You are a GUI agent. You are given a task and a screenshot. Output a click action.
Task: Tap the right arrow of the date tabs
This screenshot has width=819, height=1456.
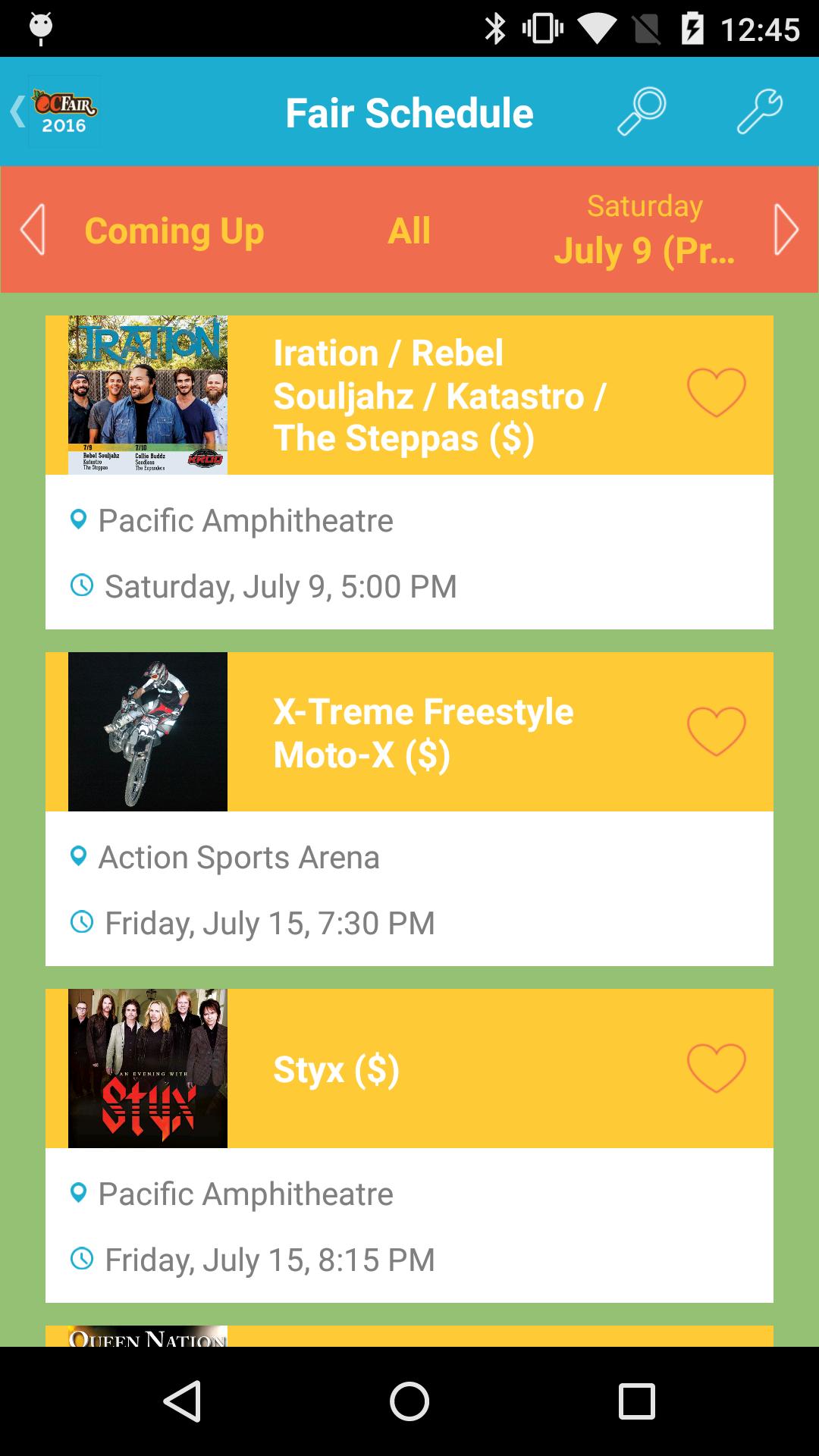pos(786,230)
